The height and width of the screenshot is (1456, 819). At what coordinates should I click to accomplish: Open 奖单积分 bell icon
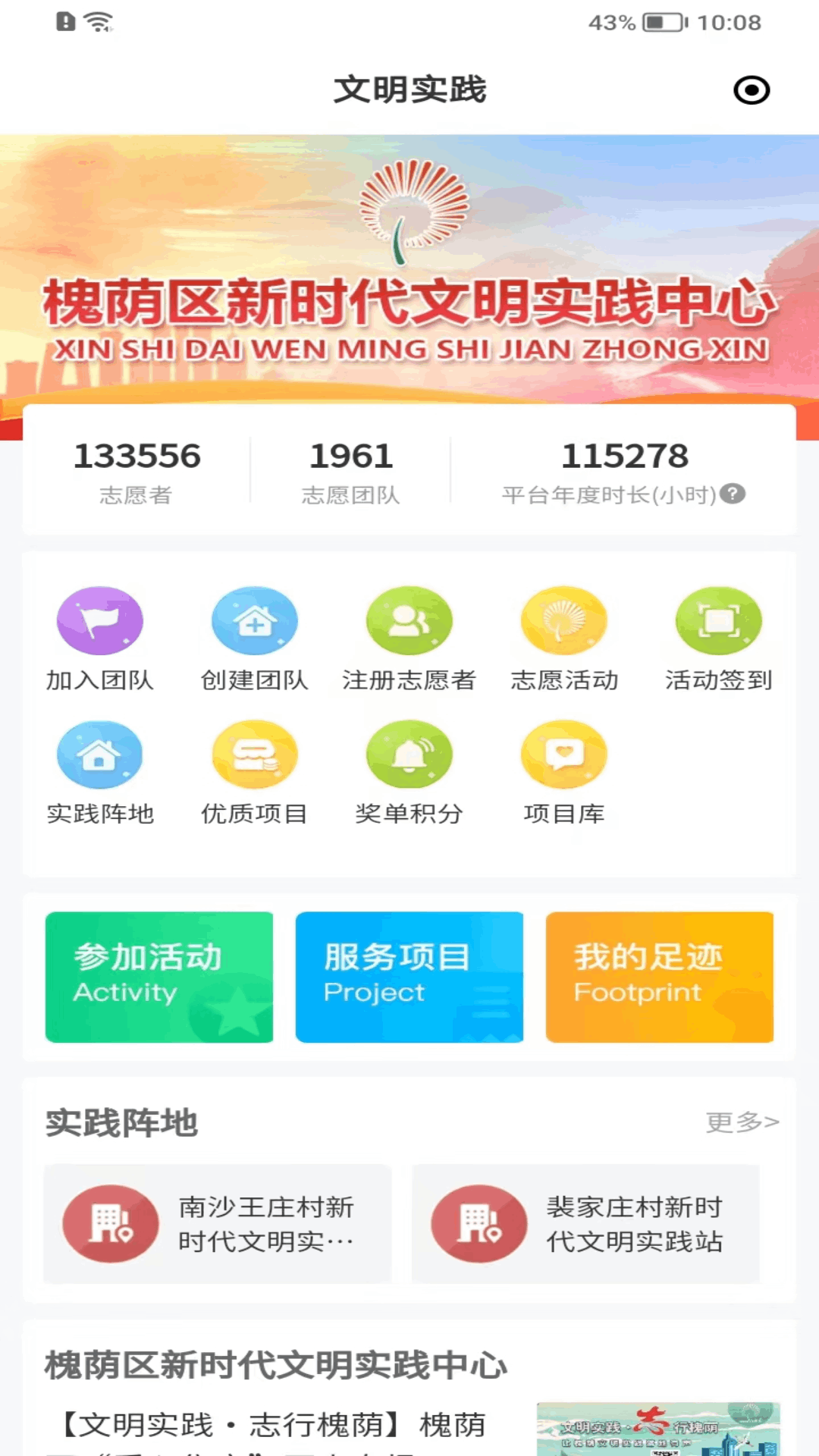click(409, 755)
